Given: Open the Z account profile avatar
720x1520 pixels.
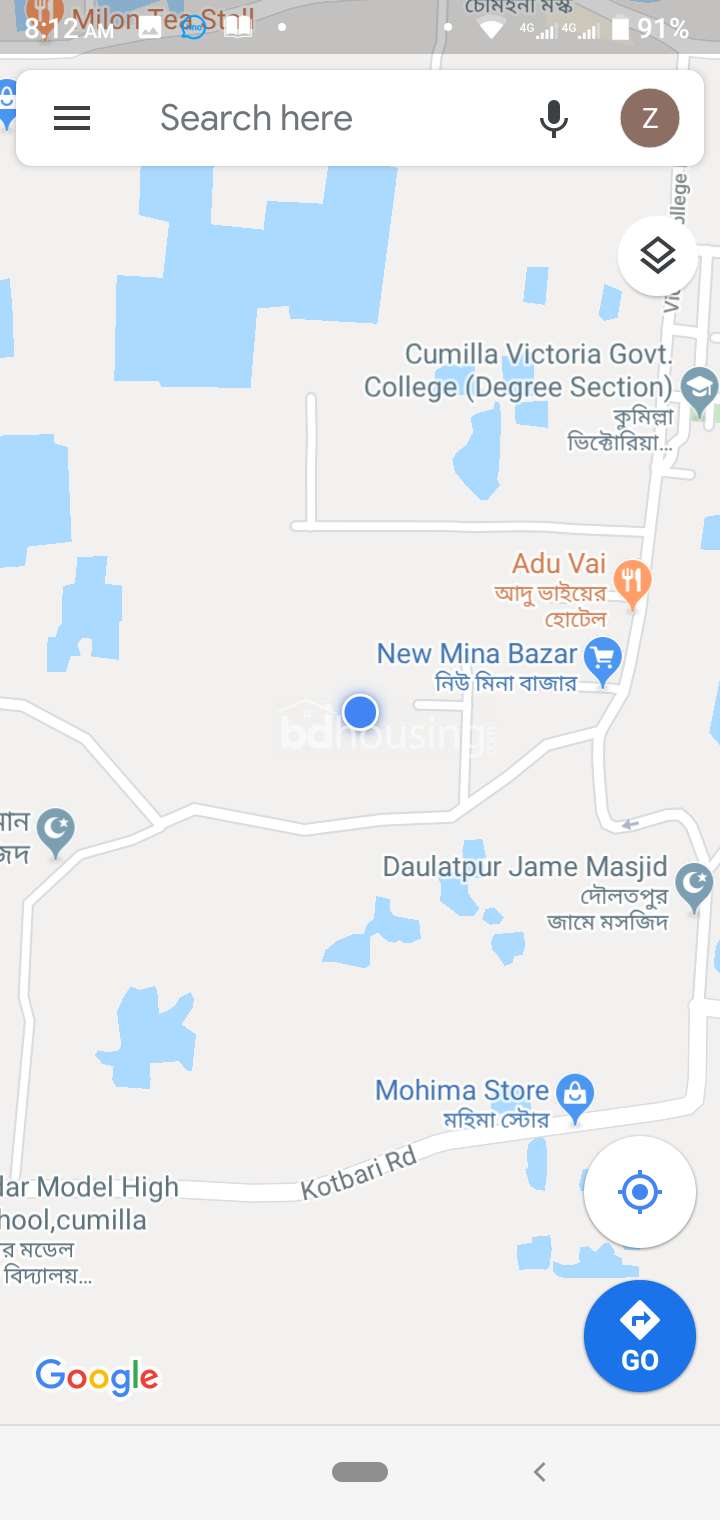Looking at the screenshot, I should click(x=650, y=118).
